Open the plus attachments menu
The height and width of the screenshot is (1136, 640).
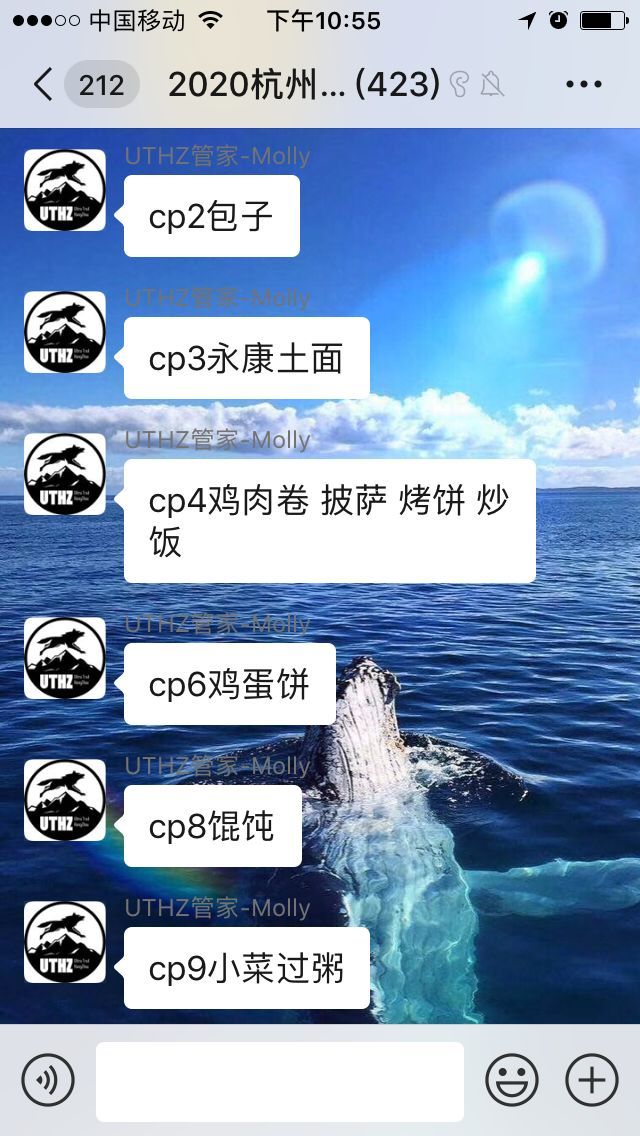tap(592, 1080)
